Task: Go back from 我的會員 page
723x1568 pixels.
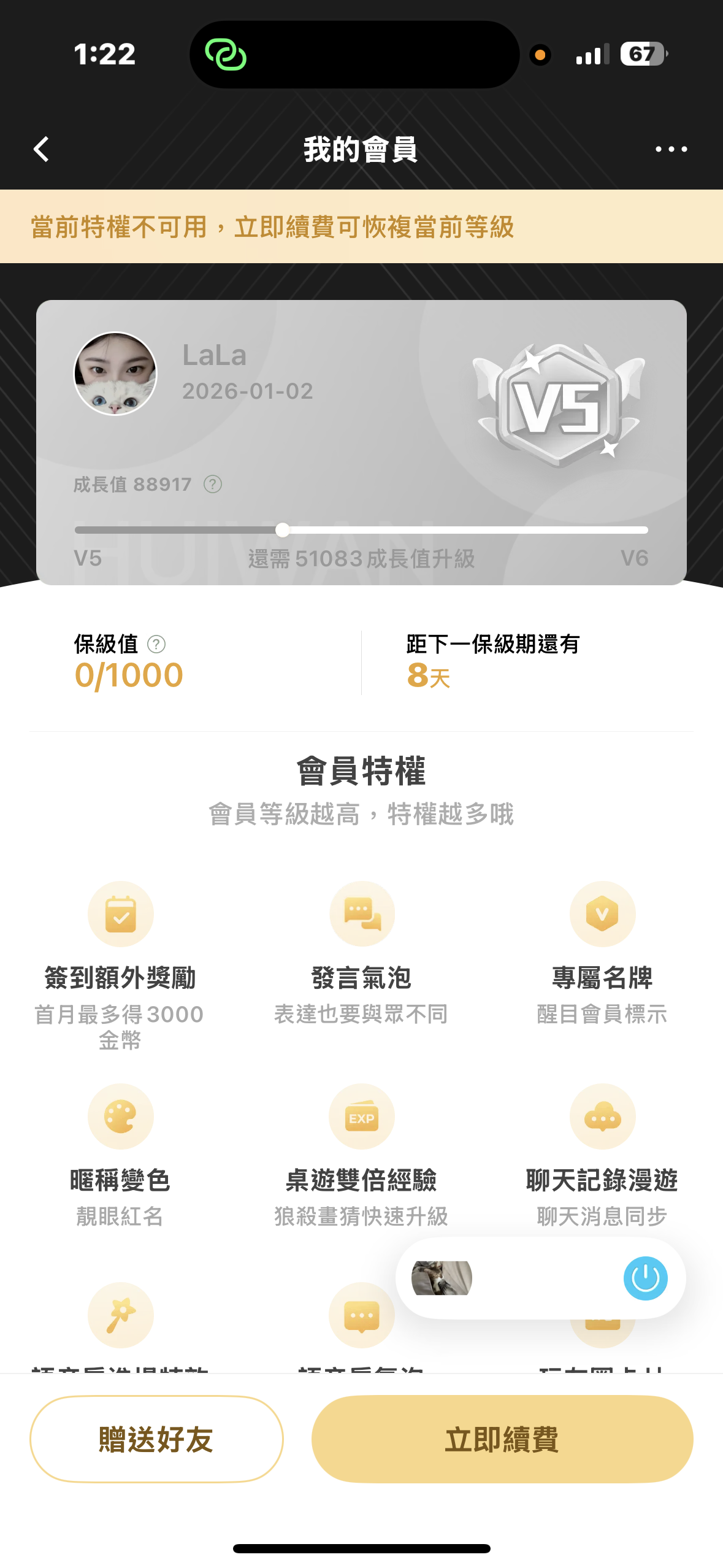Action: [x=41, y=149]
